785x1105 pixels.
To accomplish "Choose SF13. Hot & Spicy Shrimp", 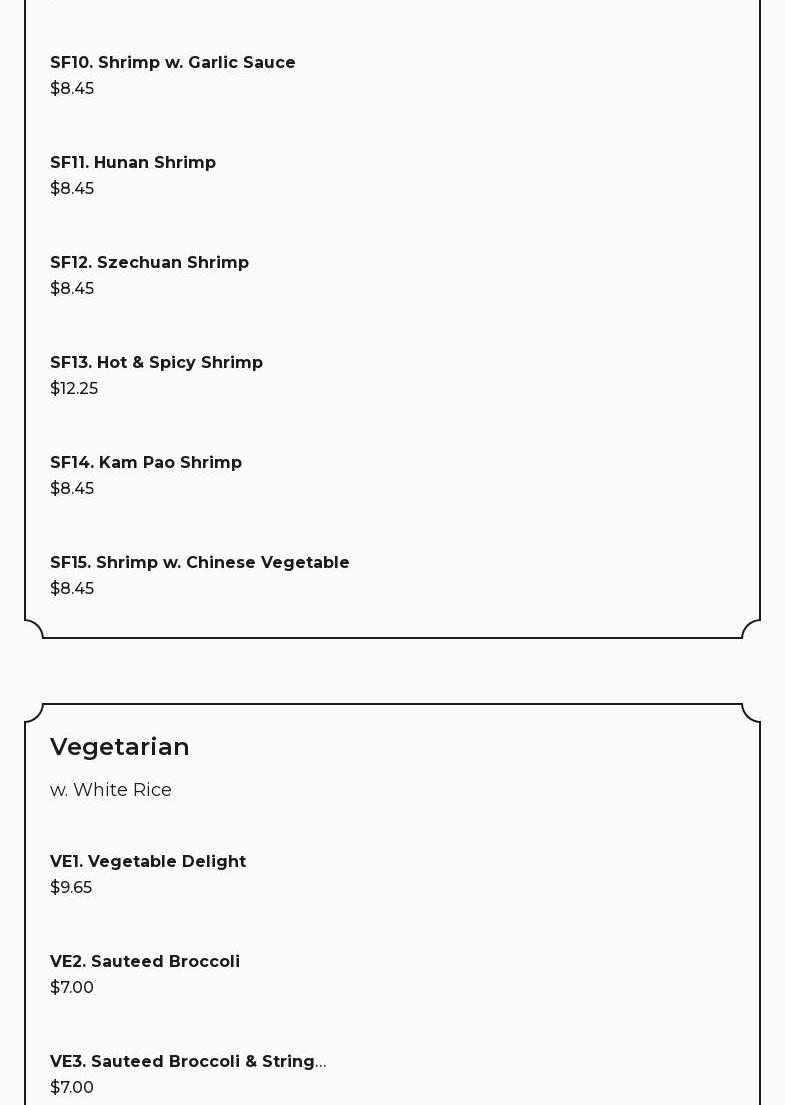I will [x=157, y=362].
